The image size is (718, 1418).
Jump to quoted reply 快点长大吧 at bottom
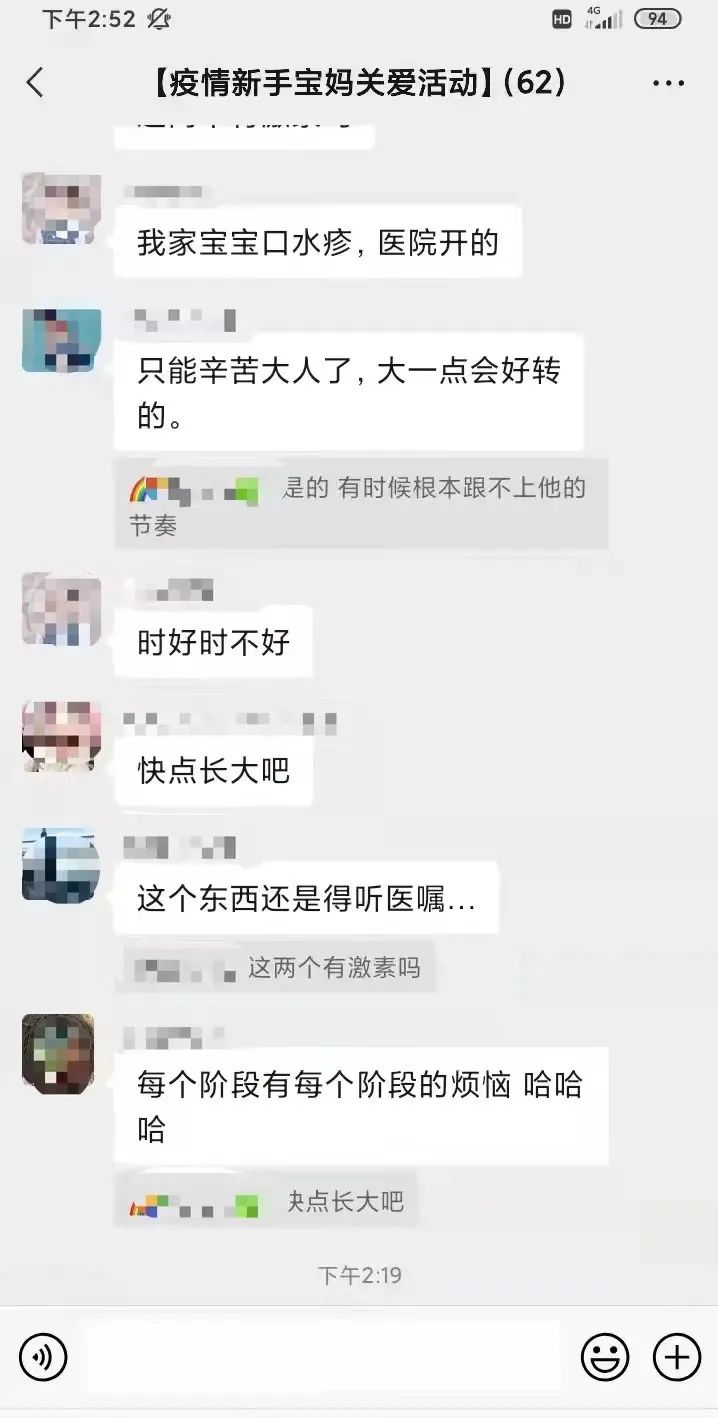point(265,1200)
